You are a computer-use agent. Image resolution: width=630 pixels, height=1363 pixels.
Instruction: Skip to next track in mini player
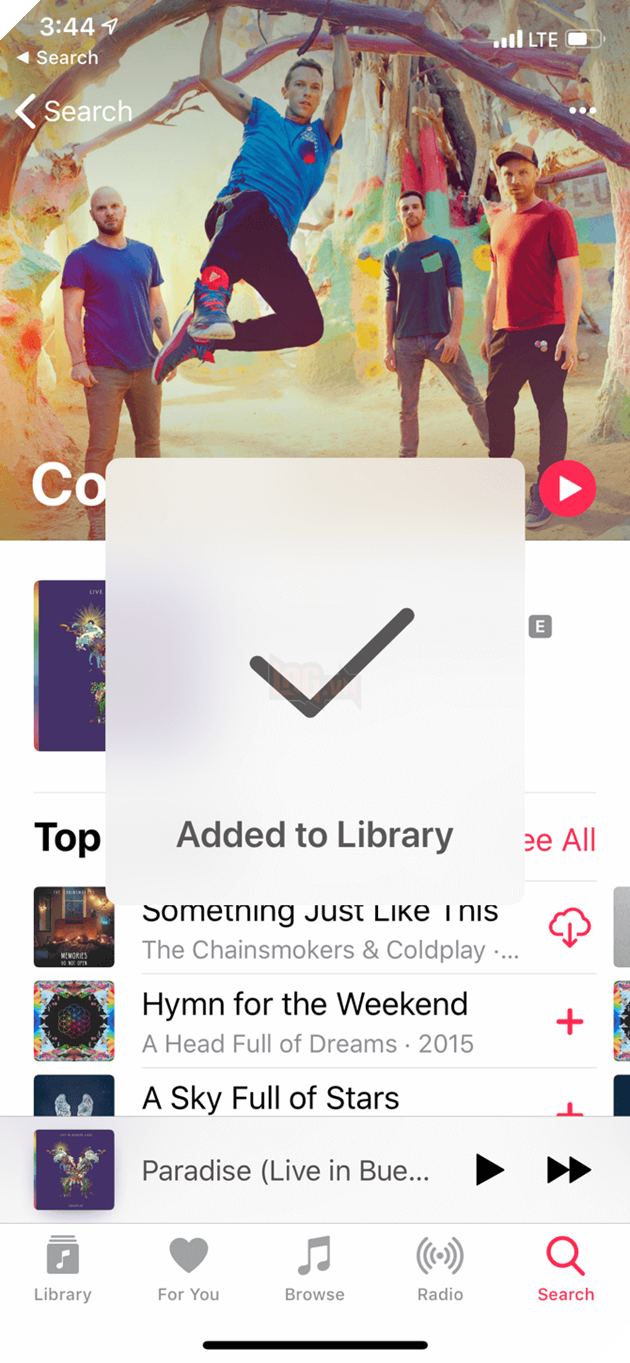click(x=568, y=1169)
